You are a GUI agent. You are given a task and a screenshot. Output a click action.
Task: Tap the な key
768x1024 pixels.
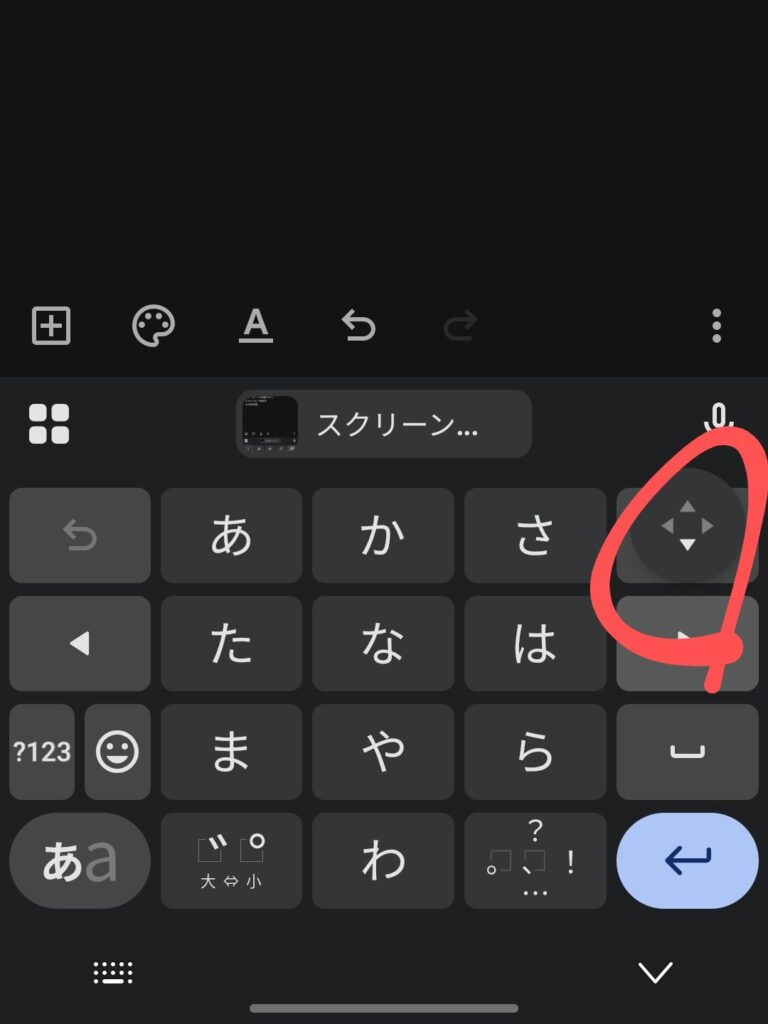tap(383, 644)
